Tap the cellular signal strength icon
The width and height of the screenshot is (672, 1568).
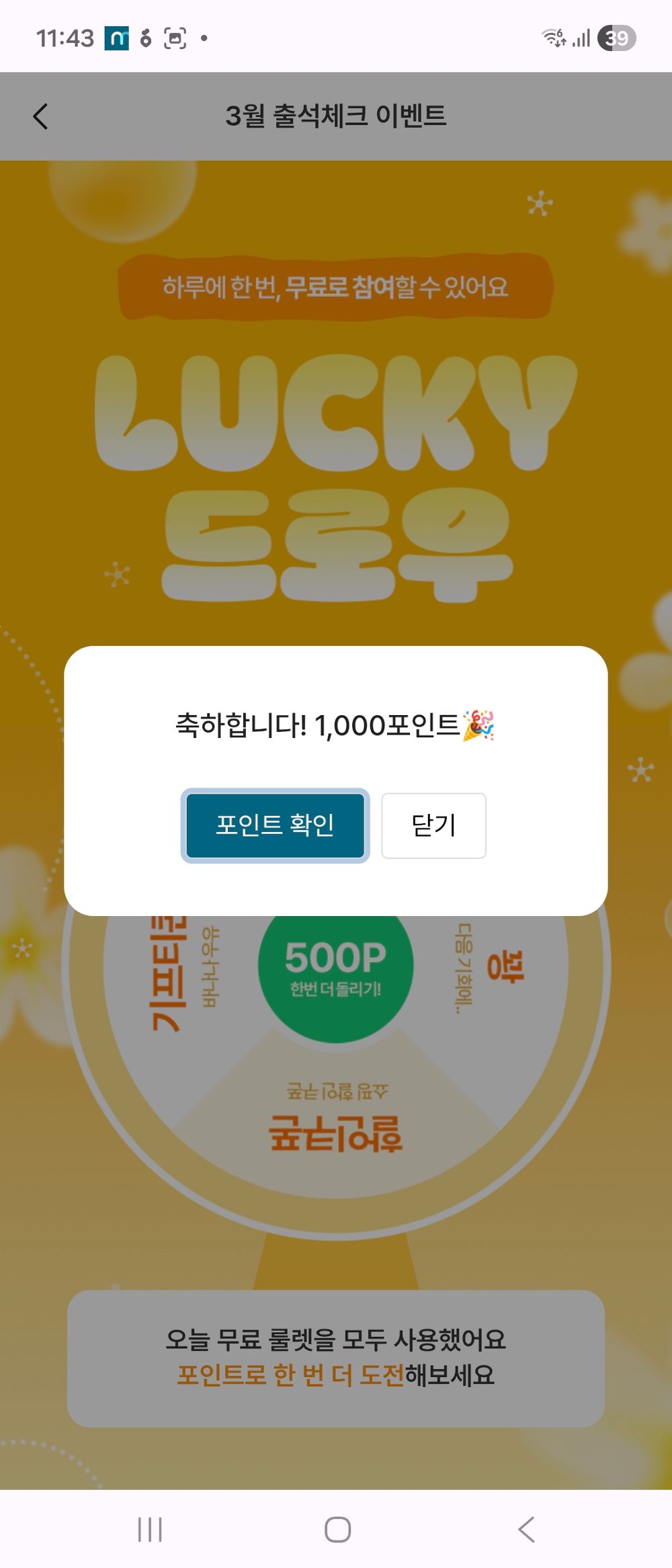click(x=581, y=37)
